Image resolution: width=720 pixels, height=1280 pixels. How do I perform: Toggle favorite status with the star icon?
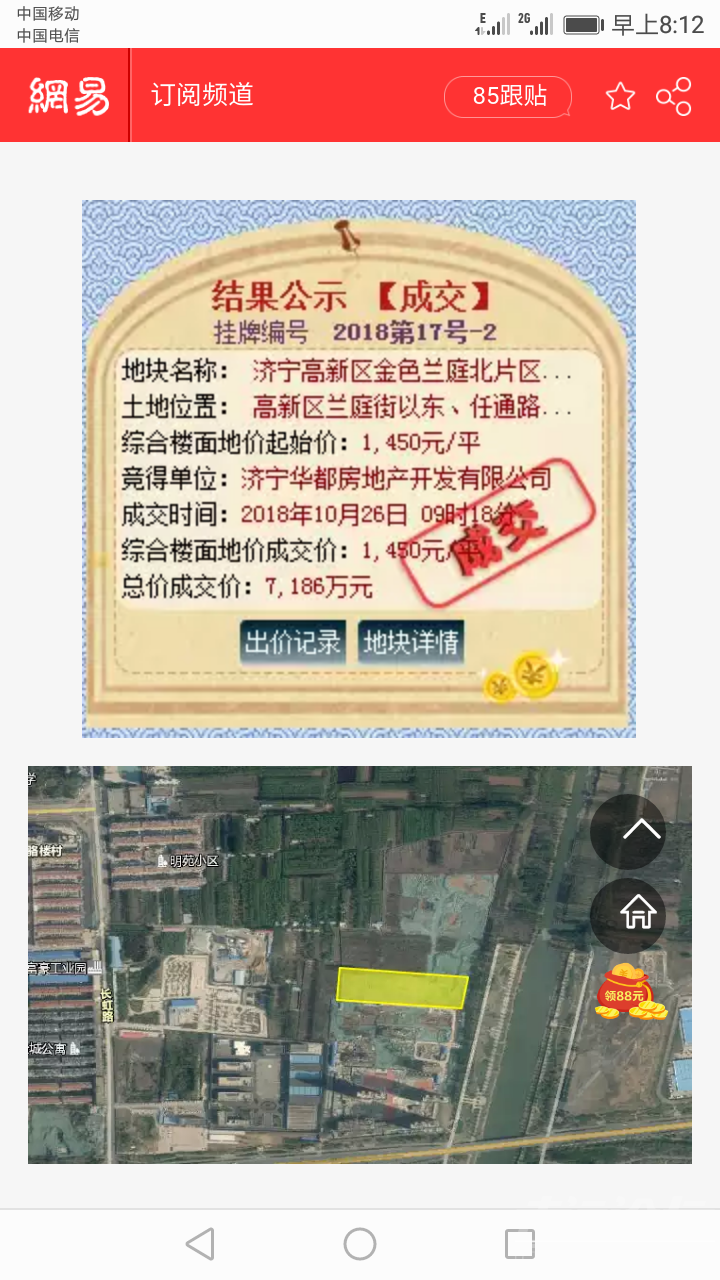pos(620,97)
